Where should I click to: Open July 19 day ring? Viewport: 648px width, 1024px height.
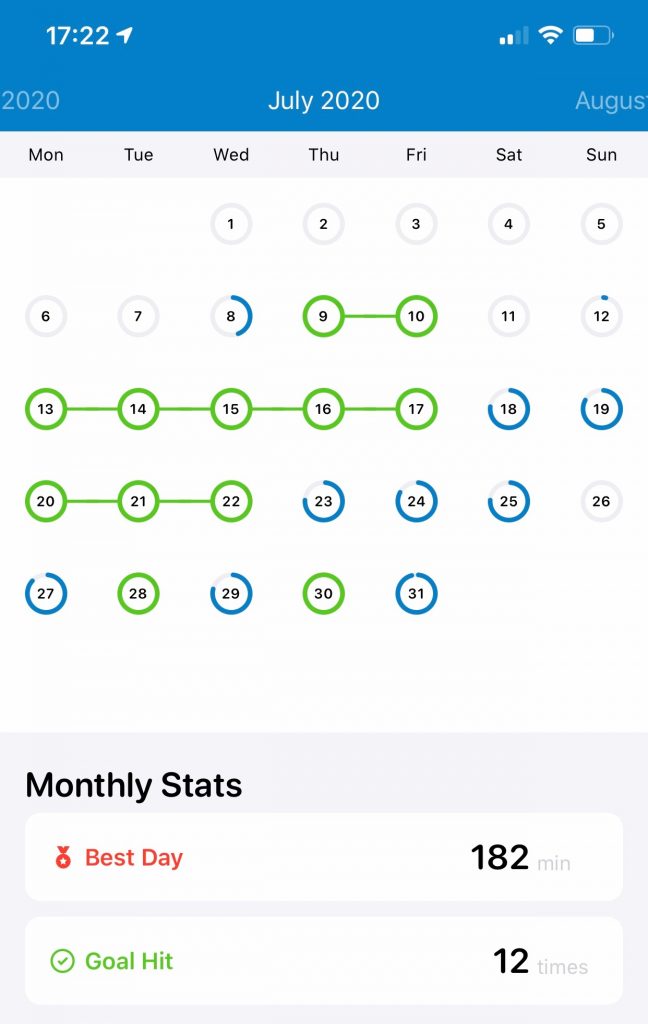point(601,409)
